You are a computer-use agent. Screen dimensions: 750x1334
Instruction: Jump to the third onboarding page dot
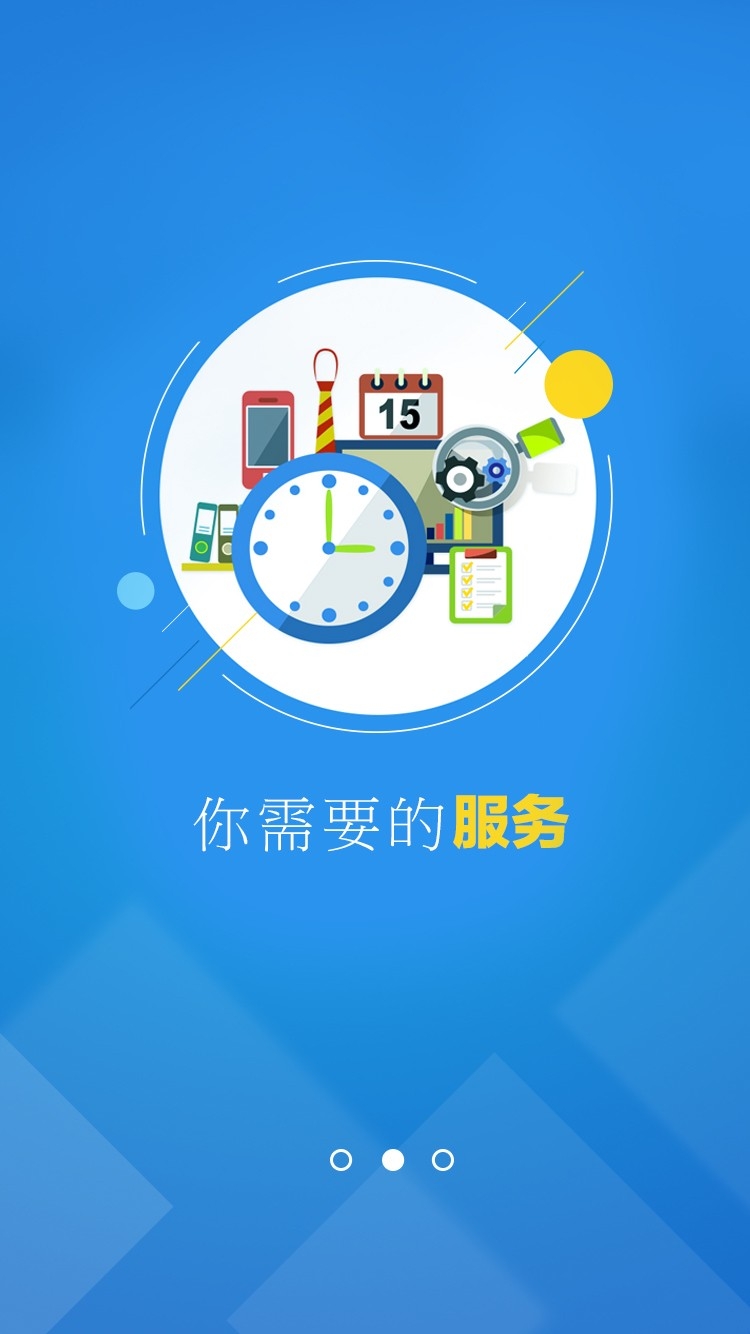[x=443, y=1160]
